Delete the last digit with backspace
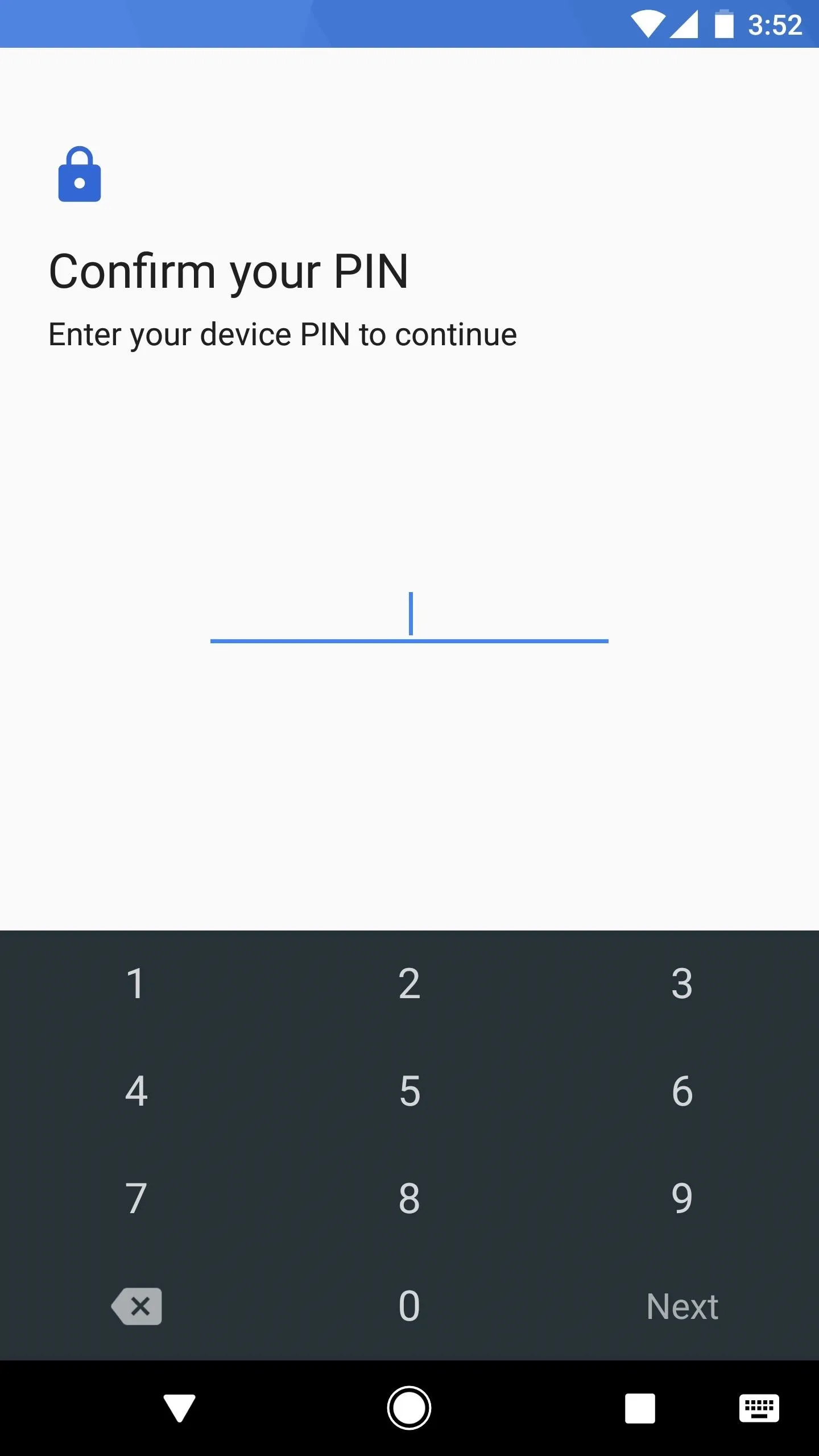The image size is (819, 1456). [136, 1306]
